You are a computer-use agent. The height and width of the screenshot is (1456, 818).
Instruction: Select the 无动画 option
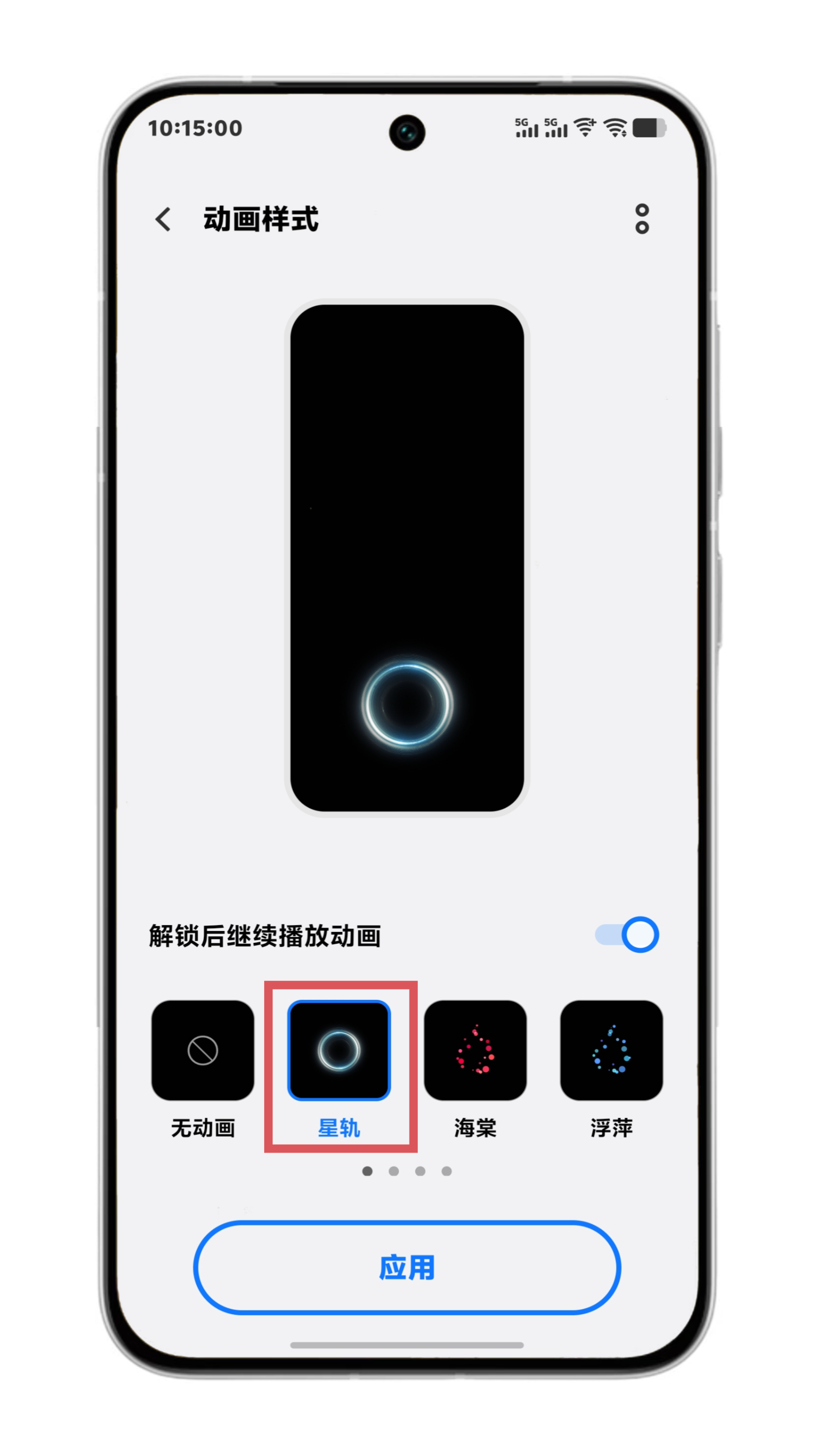pos(203,1050)
